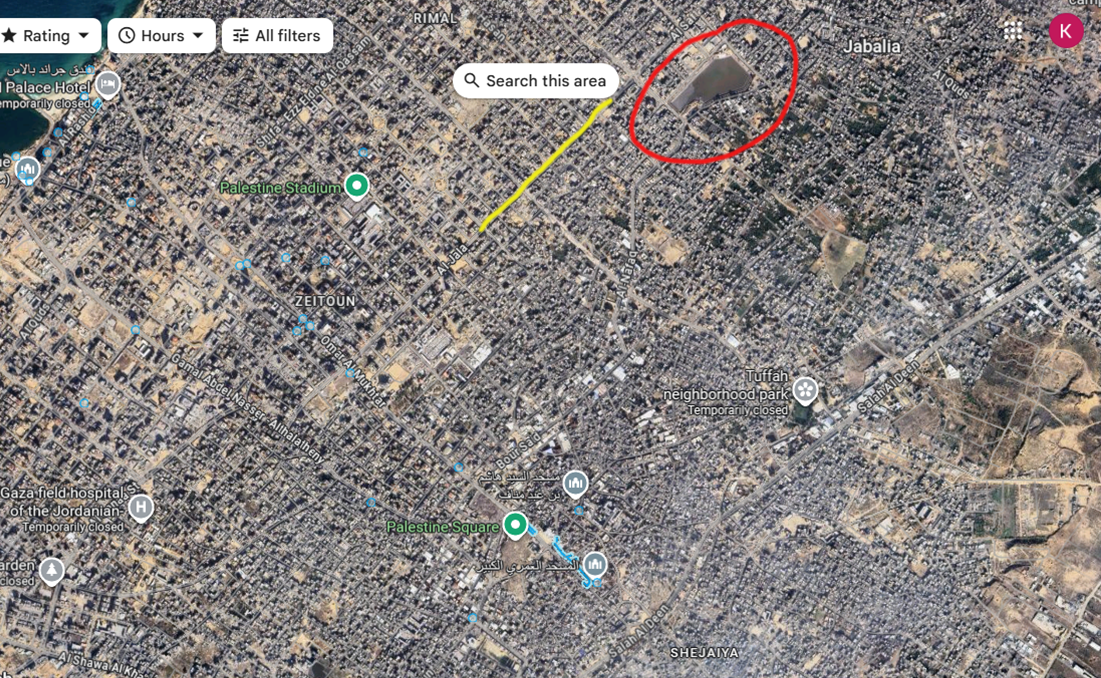Select the Palestine Square marker
Screen dimensions: 1101x678
[515, 524]
